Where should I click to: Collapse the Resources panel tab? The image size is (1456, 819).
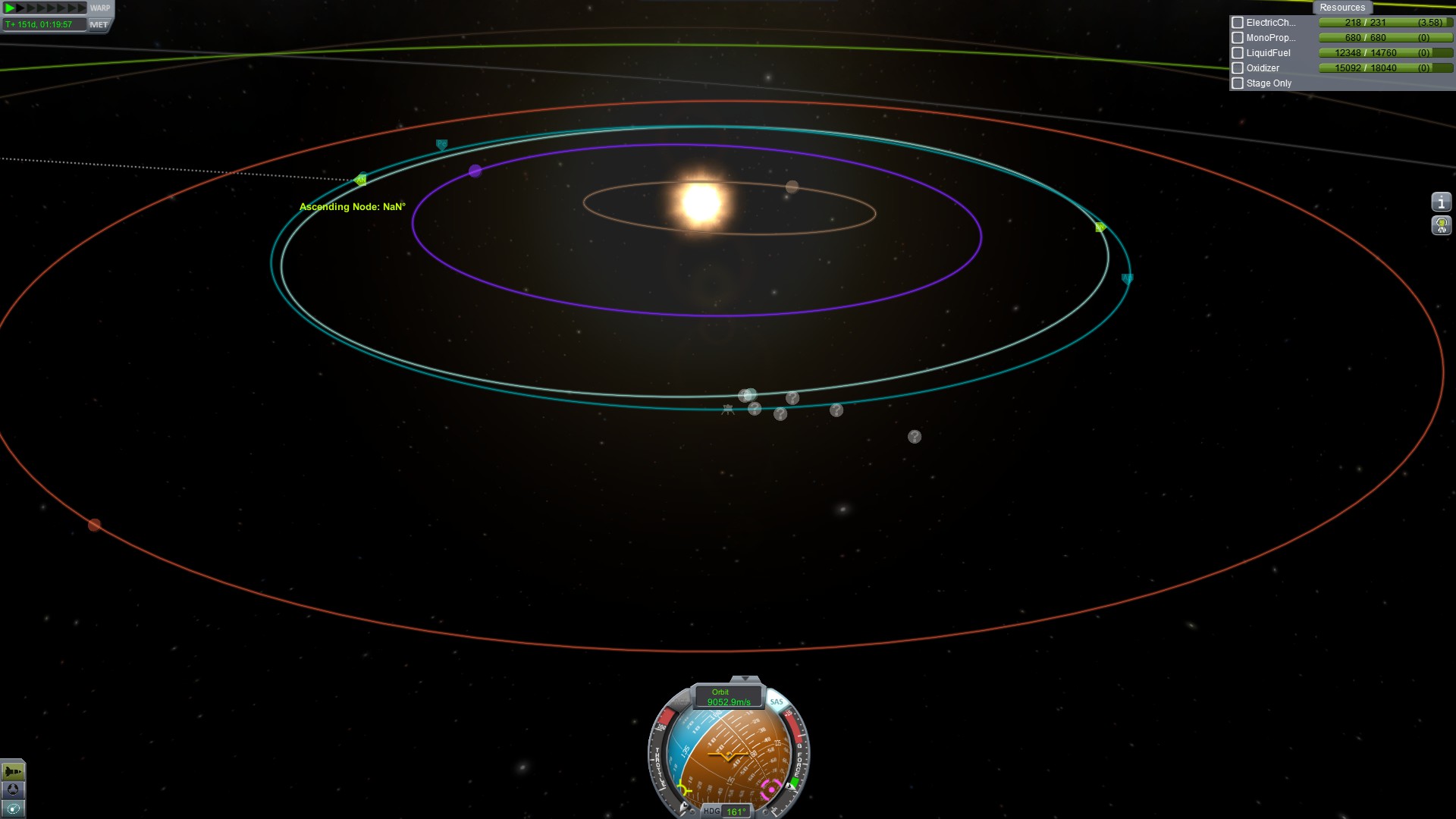tap(1341, 8)
